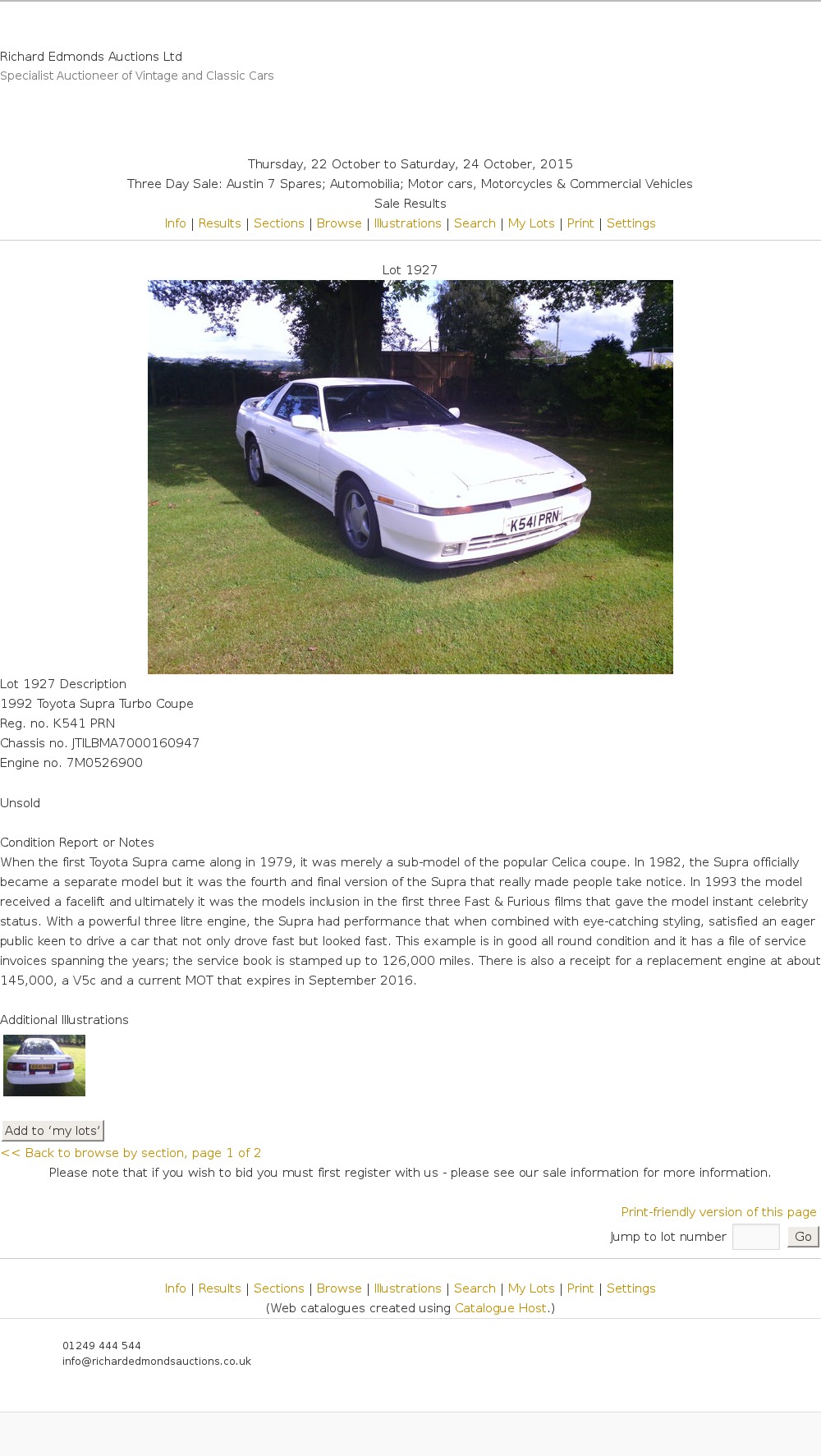The height and width of the screenshot is (1456, 821).
Task: Focus the jump to lot number field
Action: 755,1237
